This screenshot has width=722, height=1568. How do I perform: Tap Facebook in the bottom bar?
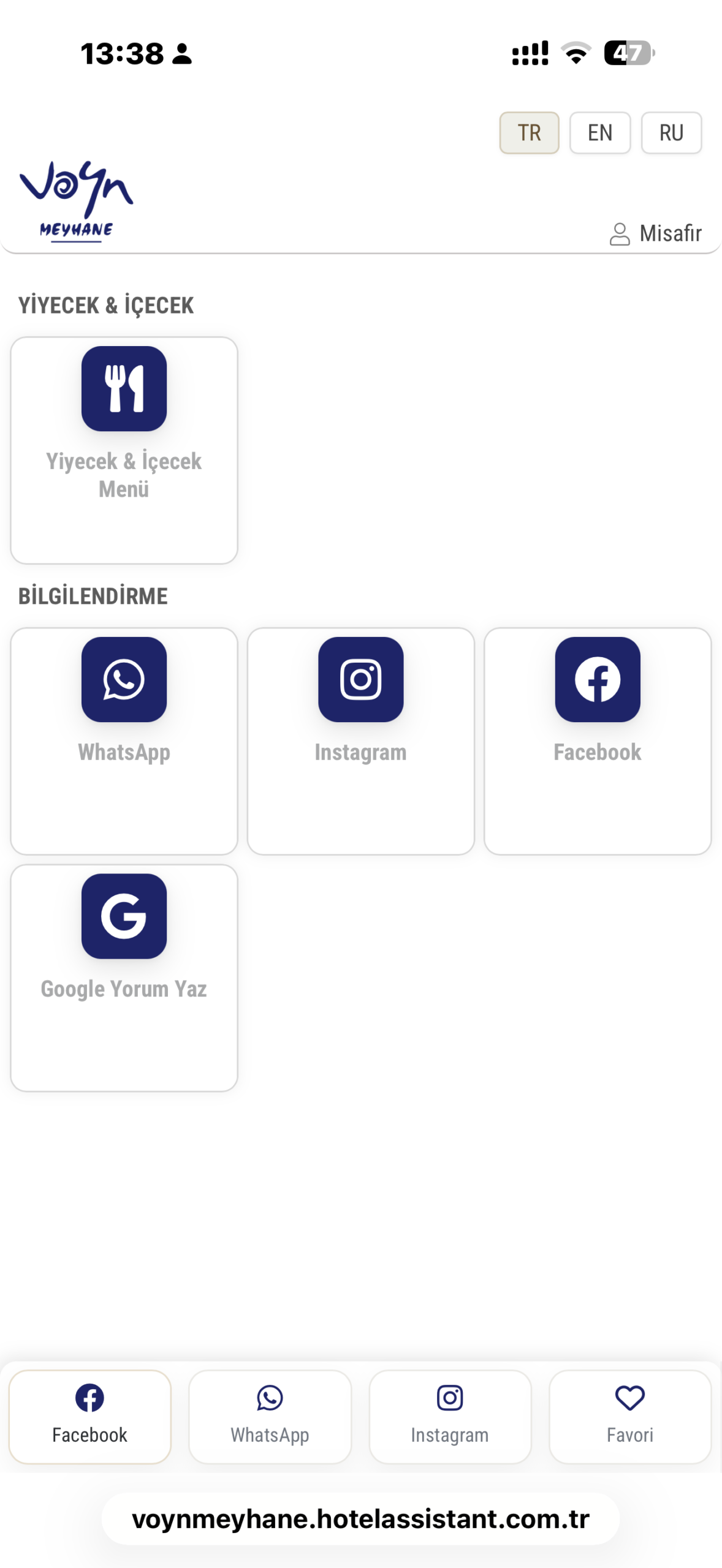pyautogui.click(x=89, y=1416)
